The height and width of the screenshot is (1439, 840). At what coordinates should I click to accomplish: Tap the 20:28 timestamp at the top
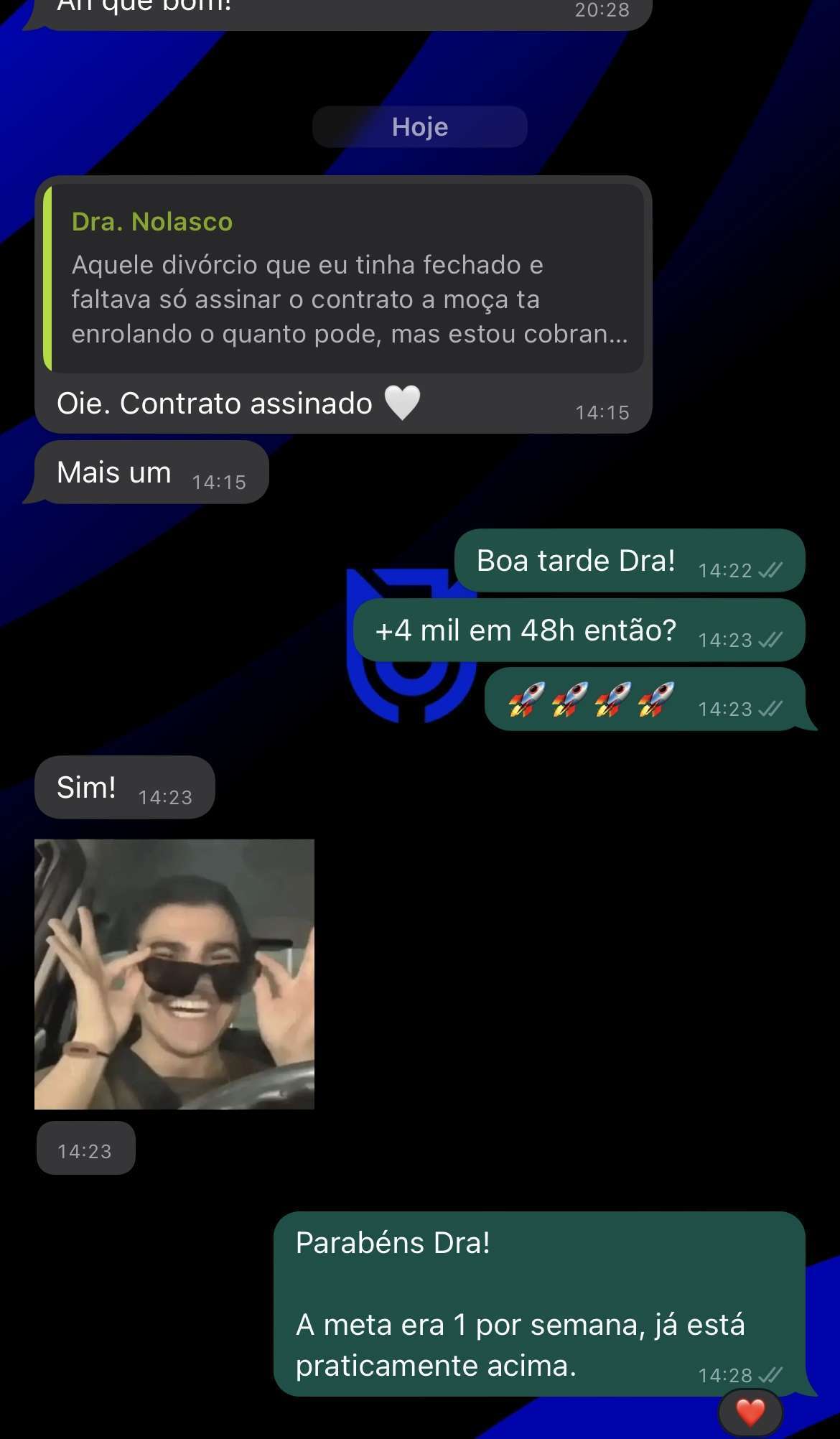click(602, 11)
